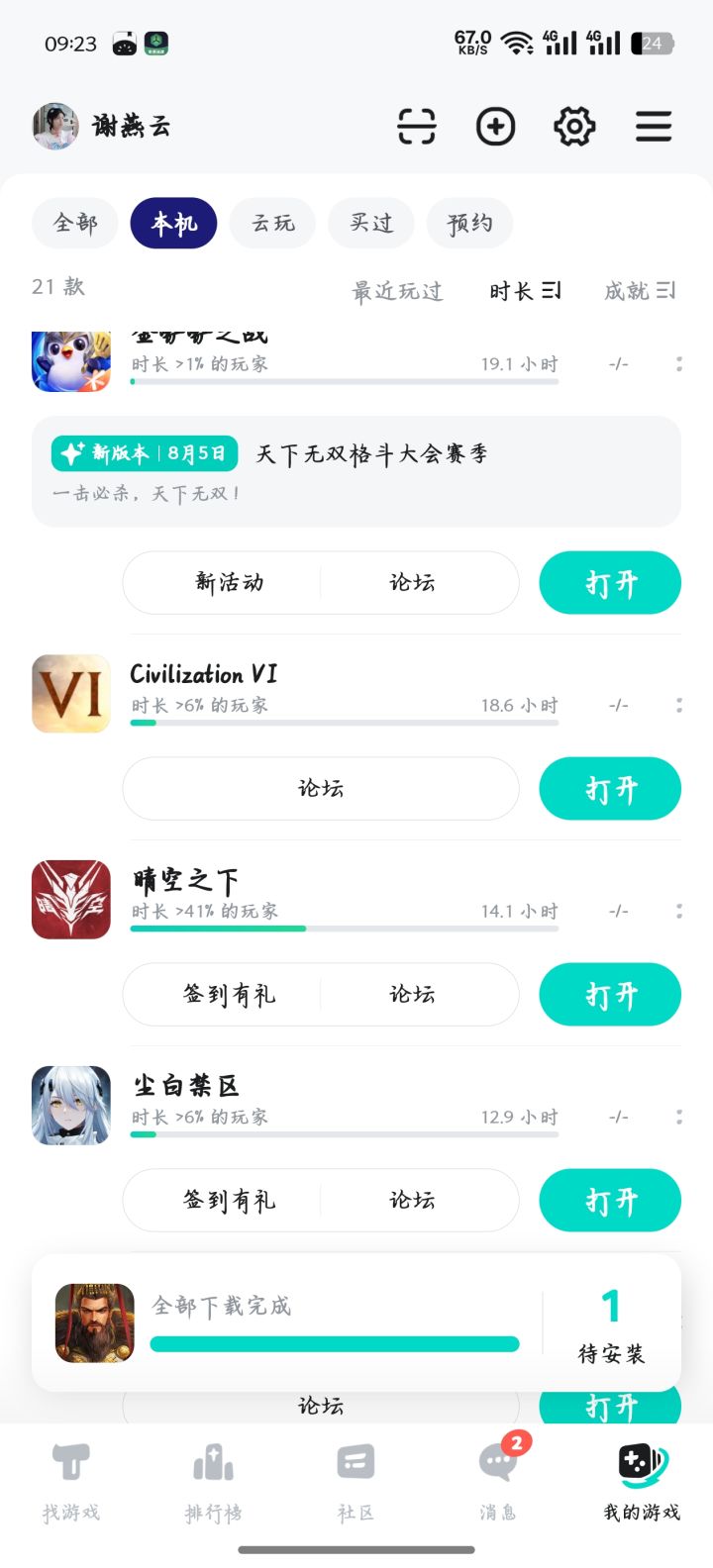This screenshot has width=713, height=1568.
Task: Enable the 买过 purchased filter
Action: click(x=370, y=223)
